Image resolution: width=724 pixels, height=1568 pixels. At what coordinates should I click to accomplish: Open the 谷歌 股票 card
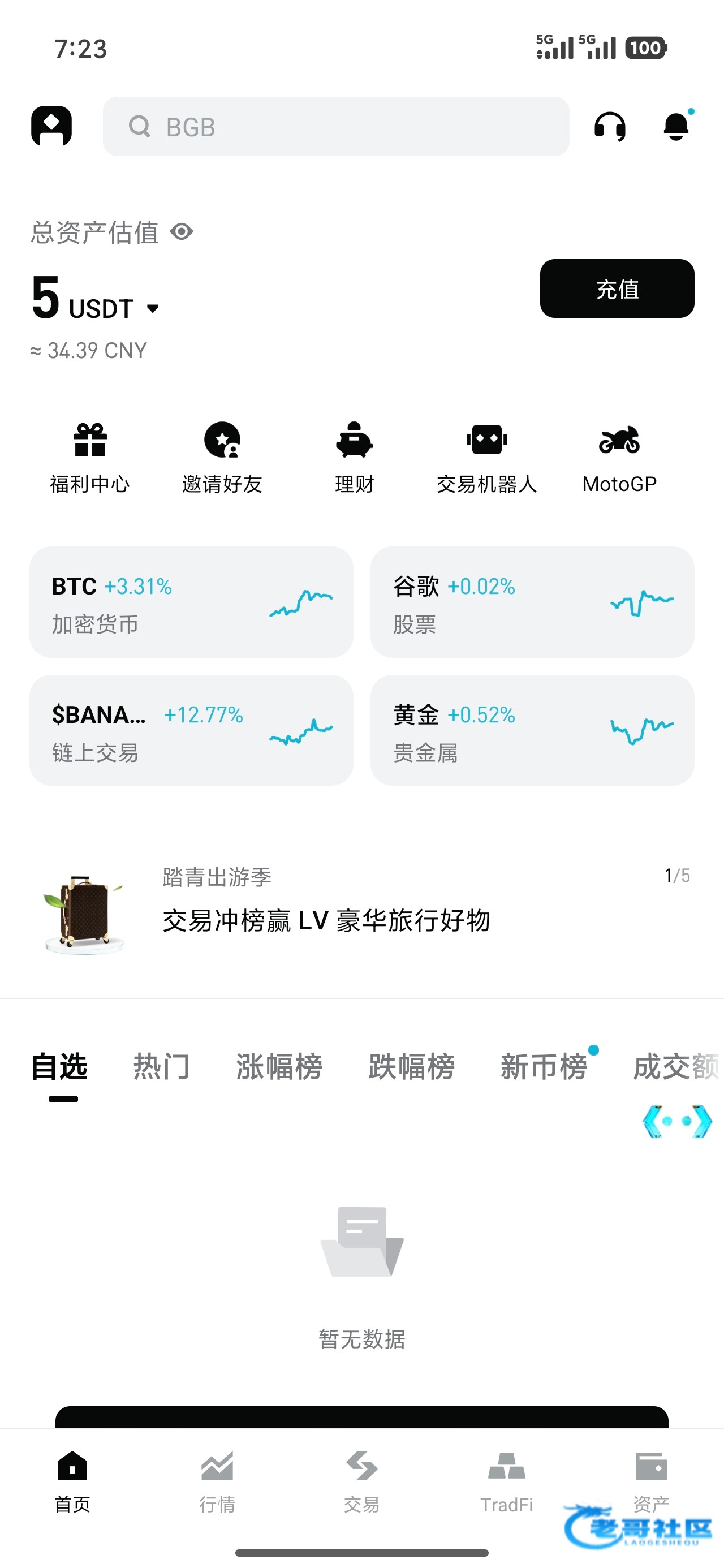pos(532,602)
